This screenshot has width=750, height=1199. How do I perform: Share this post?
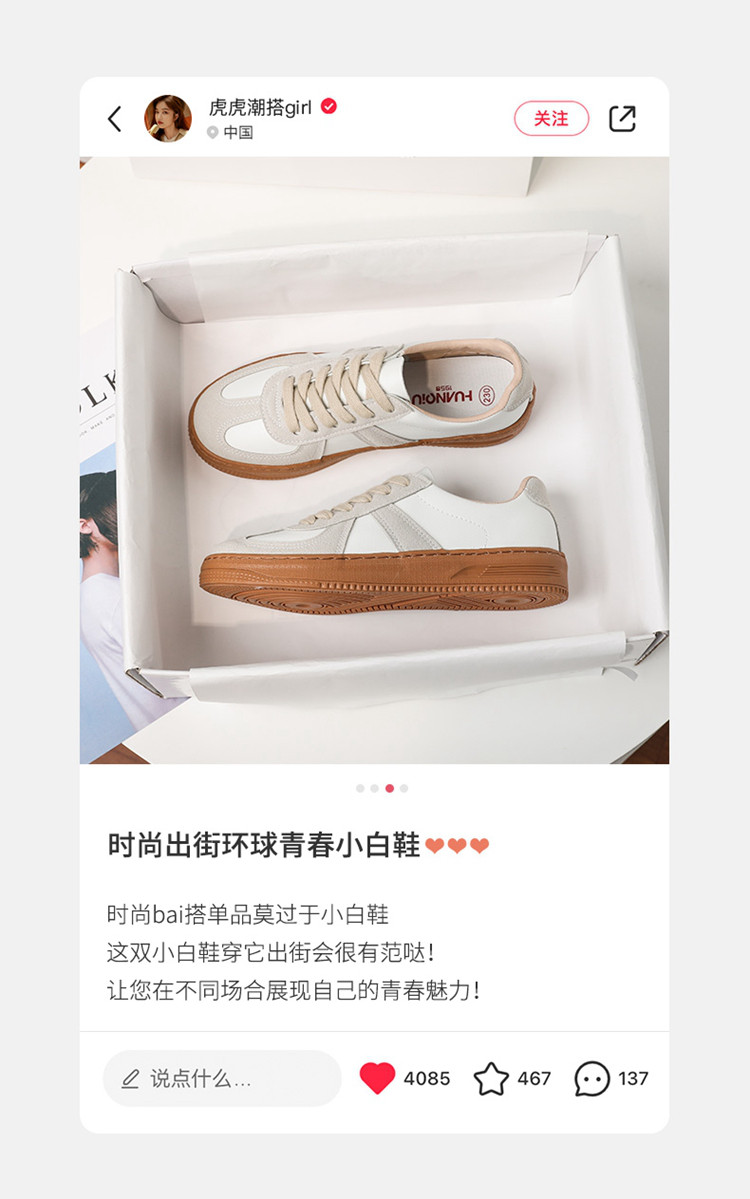(x=622, y=119)
